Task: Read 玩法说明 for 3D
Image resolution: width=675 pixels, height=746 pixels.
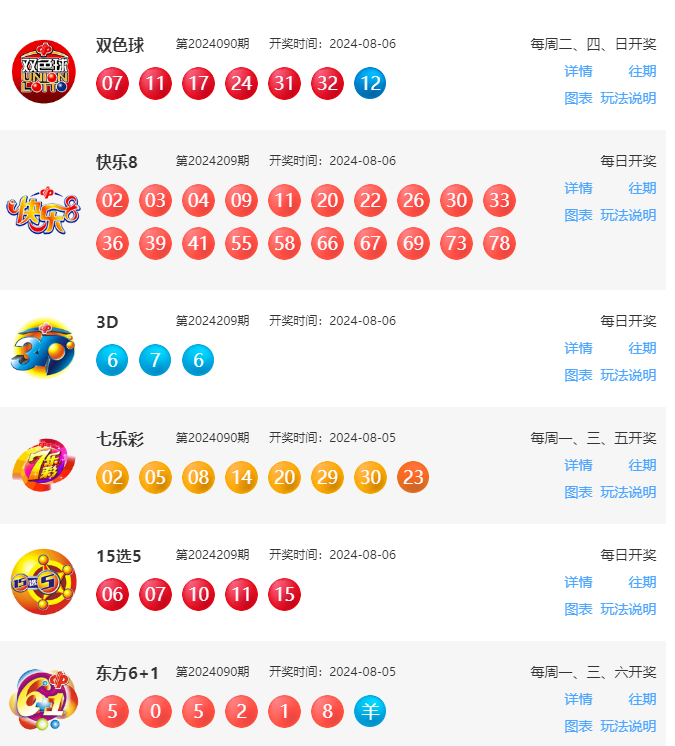Action: coord(628,375)
